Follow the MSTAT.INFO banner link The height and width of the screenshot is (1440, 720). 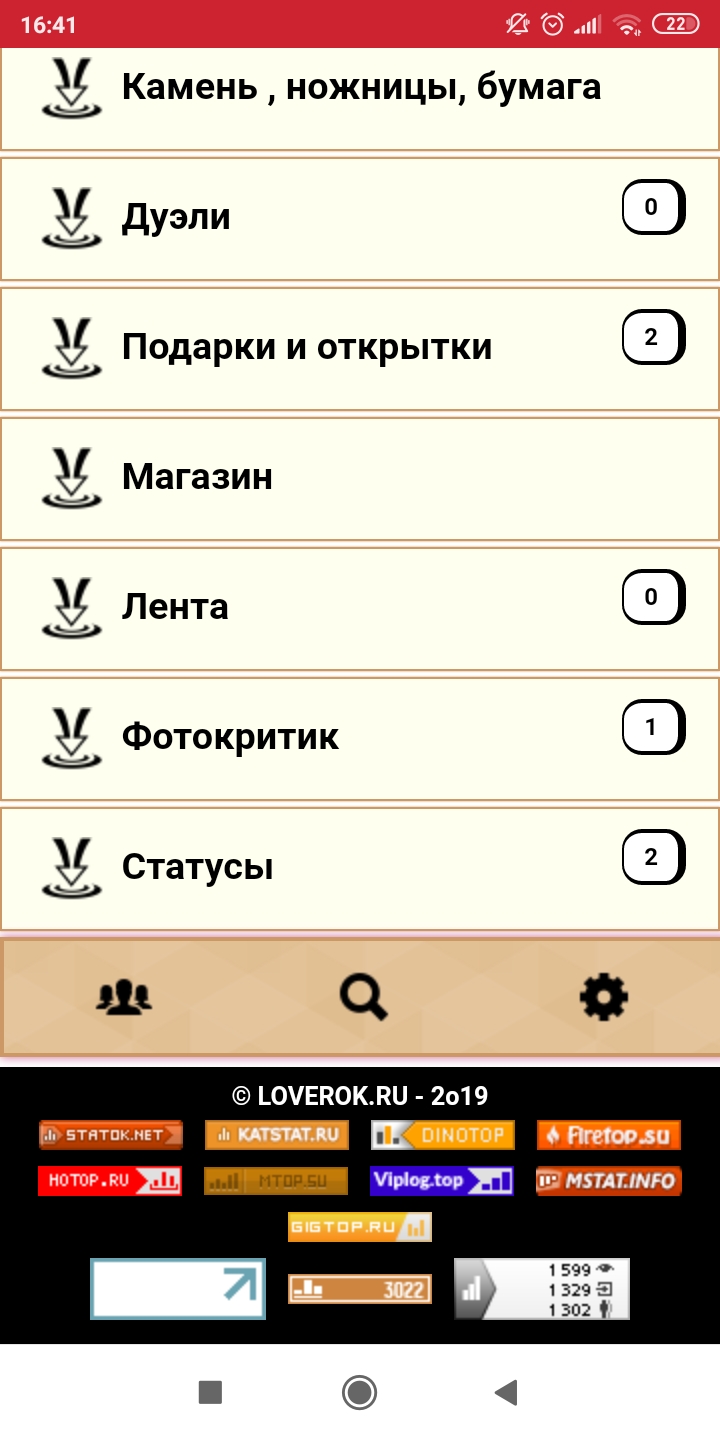coord(609,1181)
